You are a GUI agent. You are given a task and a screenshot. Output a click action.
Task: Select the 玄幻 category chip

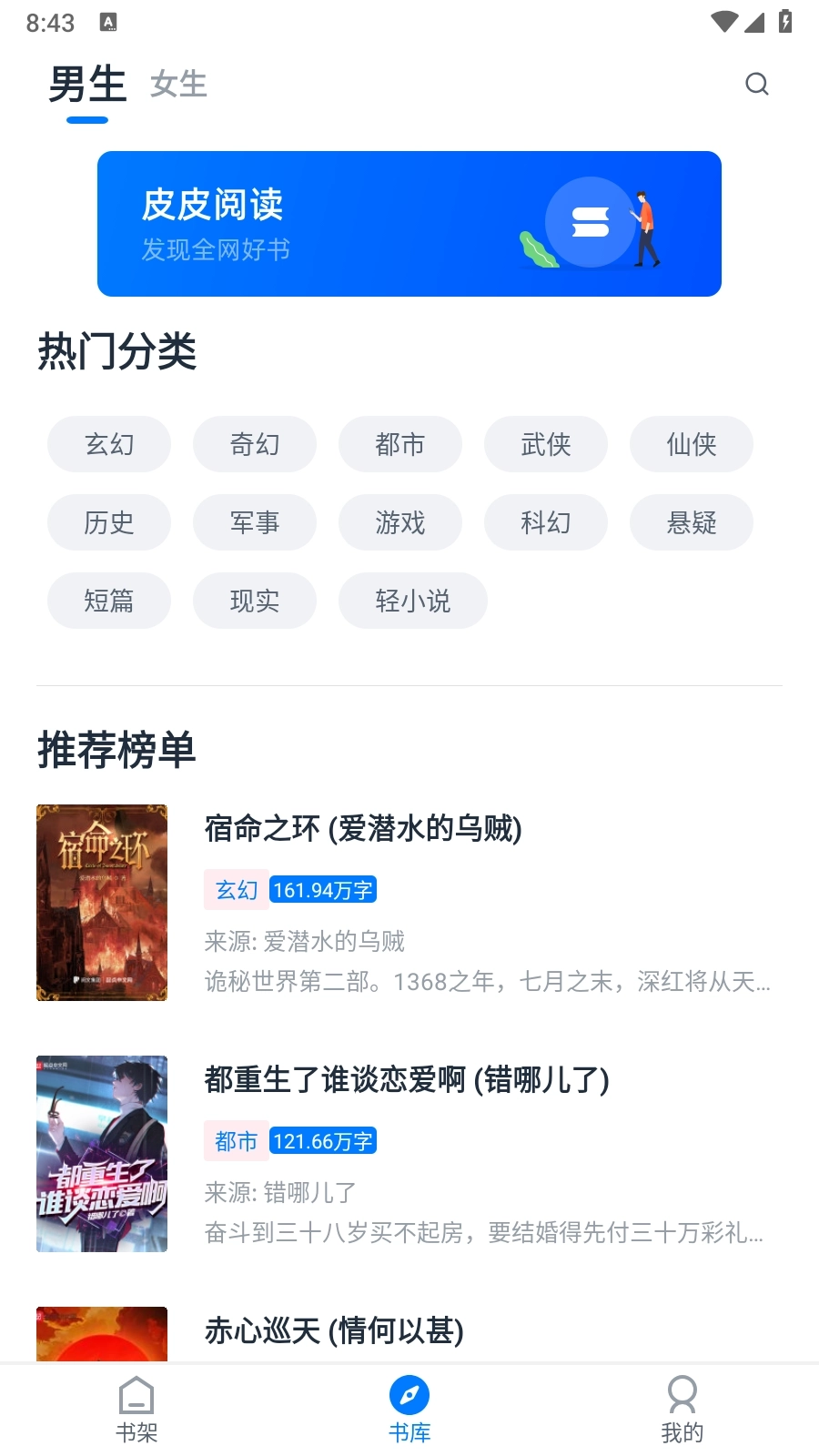pyautogui.click(x=109, y=444)
